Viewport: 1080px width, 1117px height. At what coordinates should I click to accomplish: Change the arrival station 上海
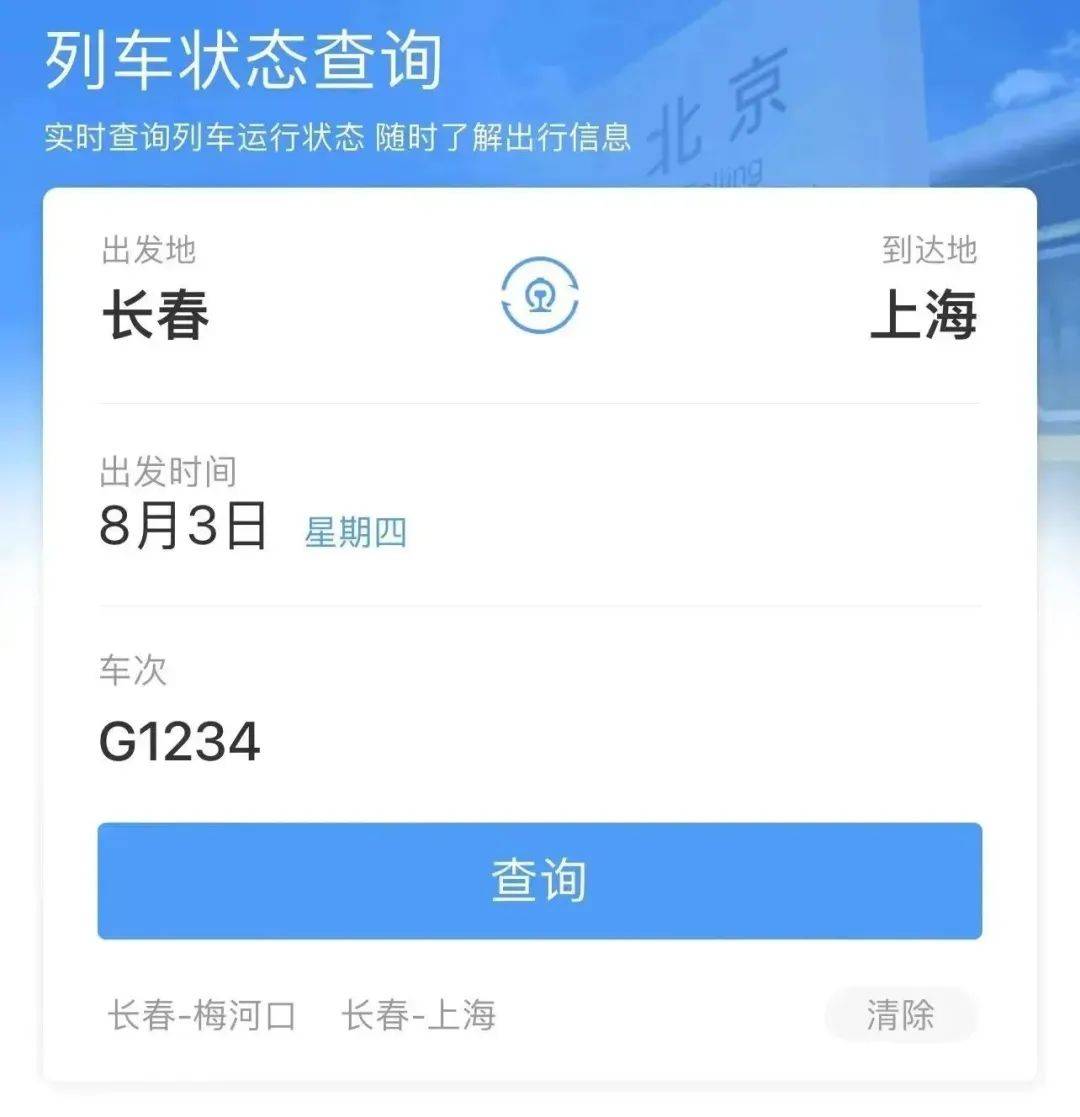pyautogui.click(x=923, y=316)
